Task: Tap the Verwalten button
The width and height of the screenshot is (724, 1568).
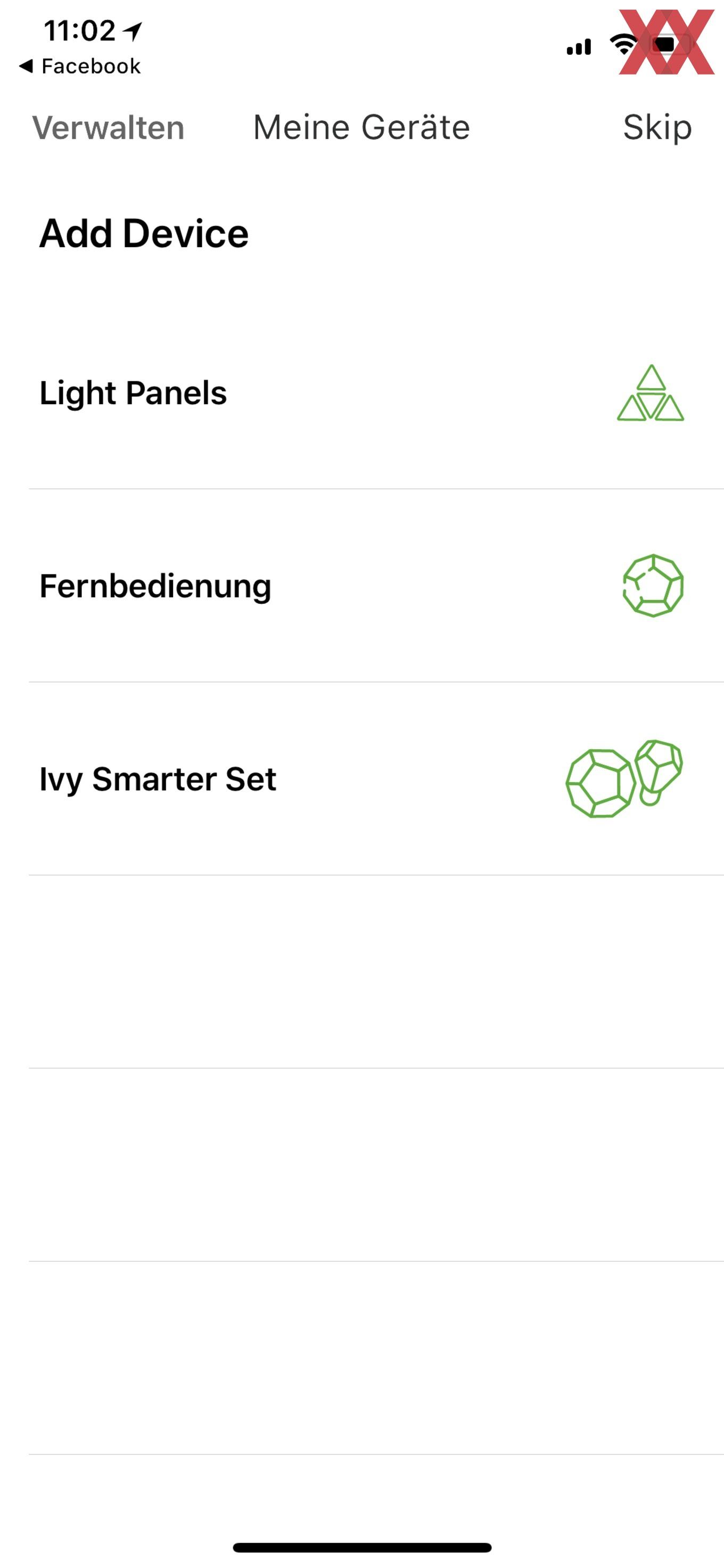Action: [108, 128]
